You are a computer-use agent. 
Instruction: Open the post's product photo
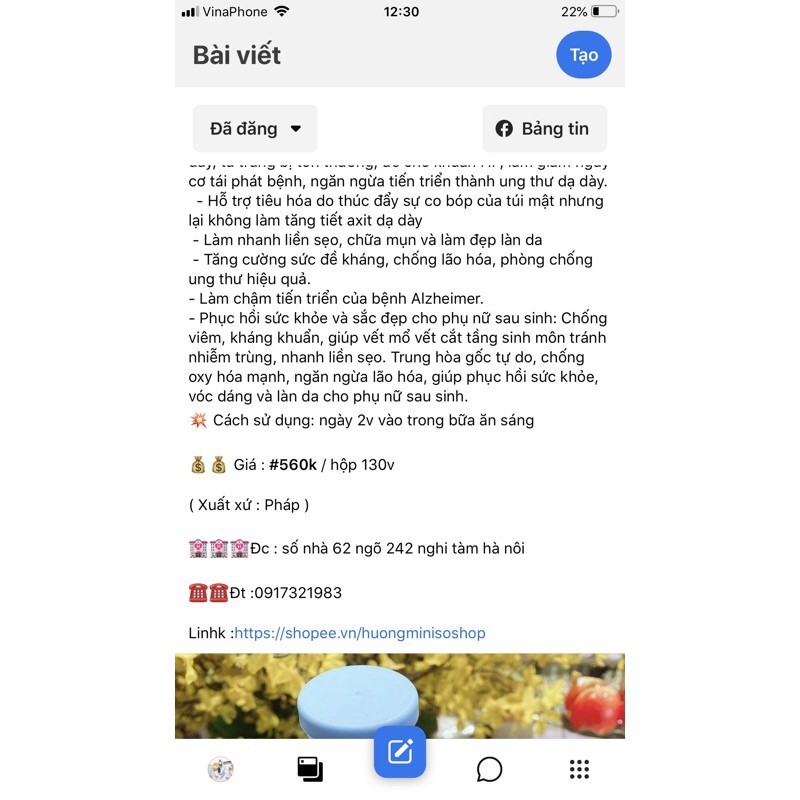pos(400,696)
